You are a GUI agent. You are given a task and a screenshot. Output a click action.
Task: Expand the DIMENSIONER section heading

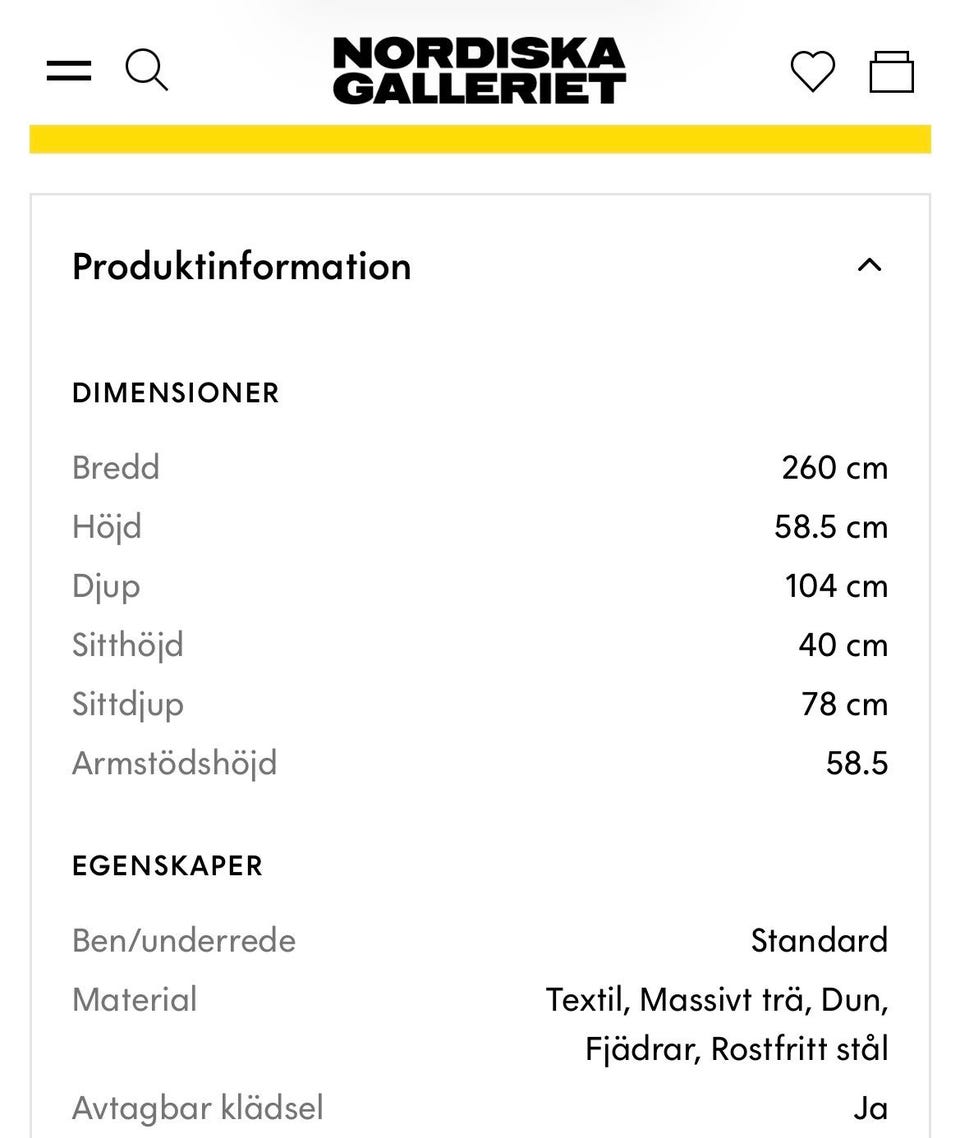coord(175,393)
